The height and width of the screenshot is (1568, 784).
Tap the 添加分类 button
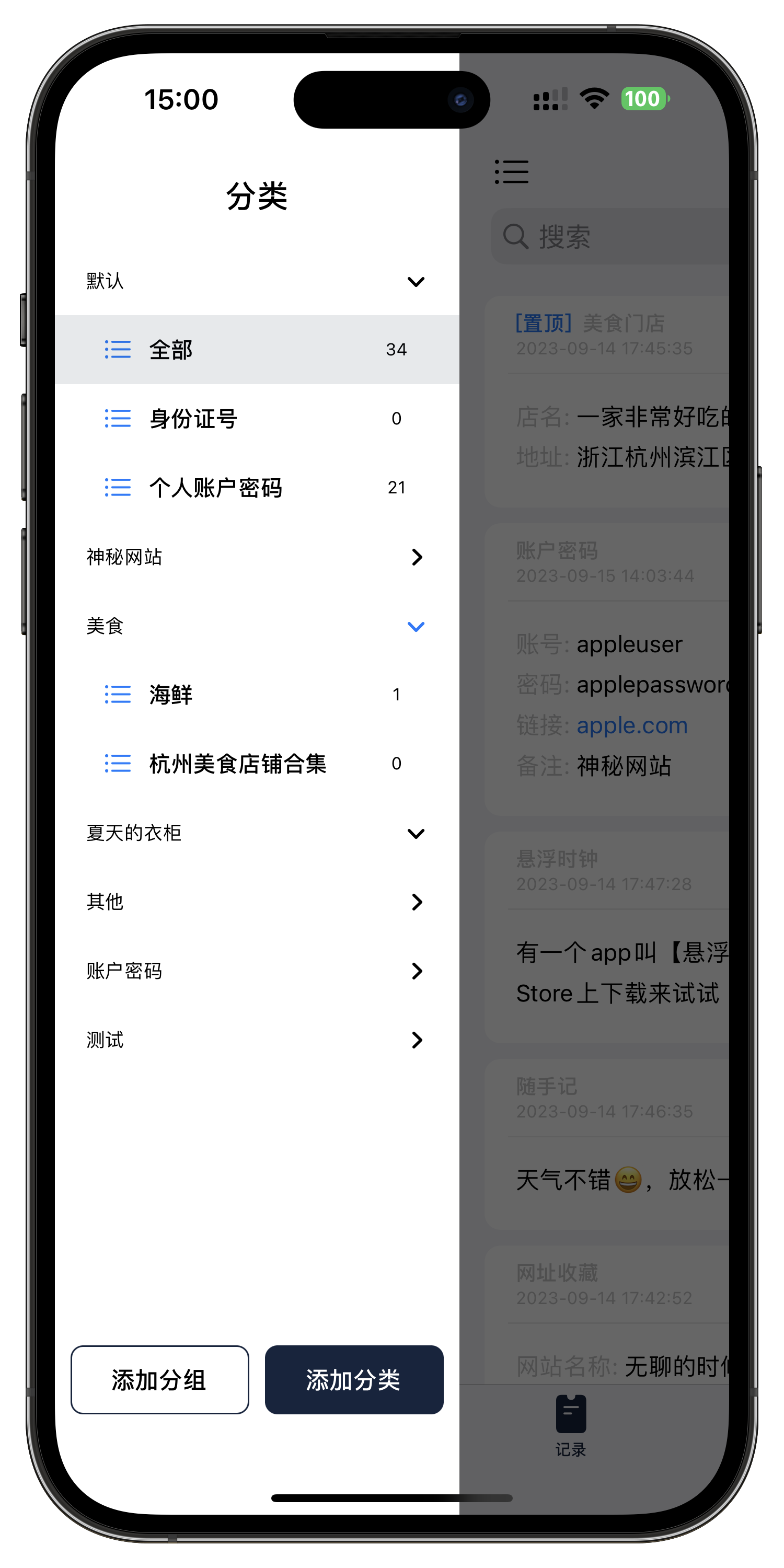pos(354,1380)
